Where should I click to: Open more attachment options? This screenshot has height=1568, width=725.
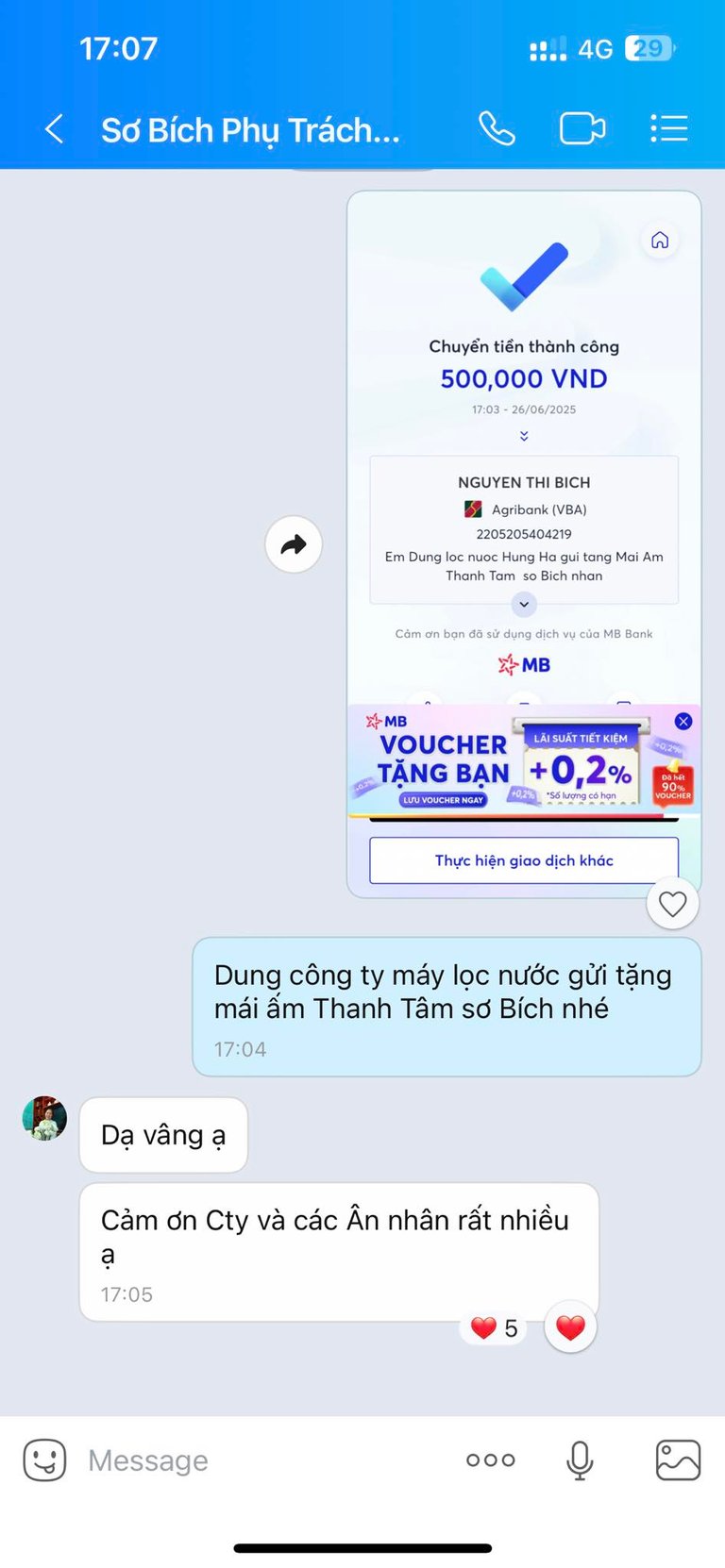[491, 1460]
